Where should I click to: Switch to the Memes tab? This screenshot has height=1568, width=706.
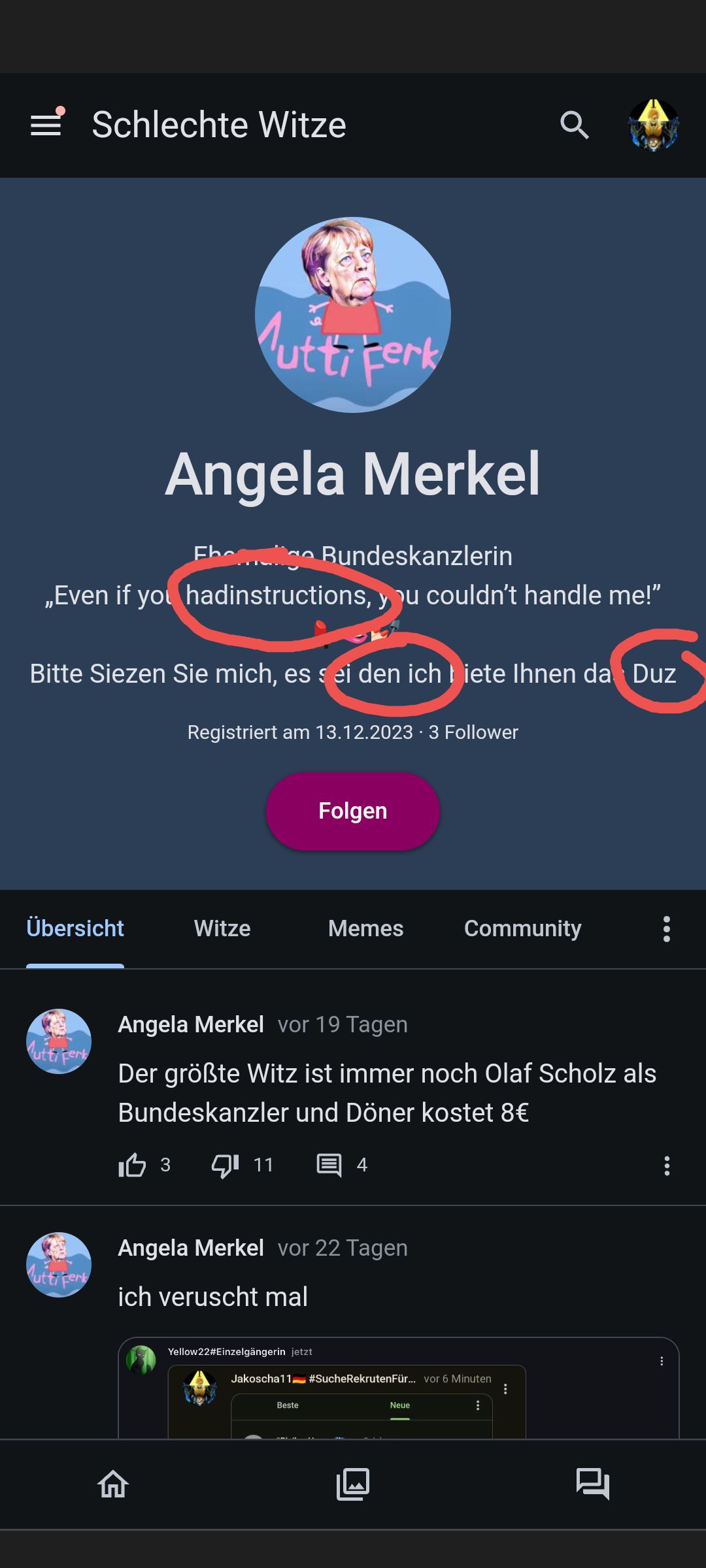[365, 928]
